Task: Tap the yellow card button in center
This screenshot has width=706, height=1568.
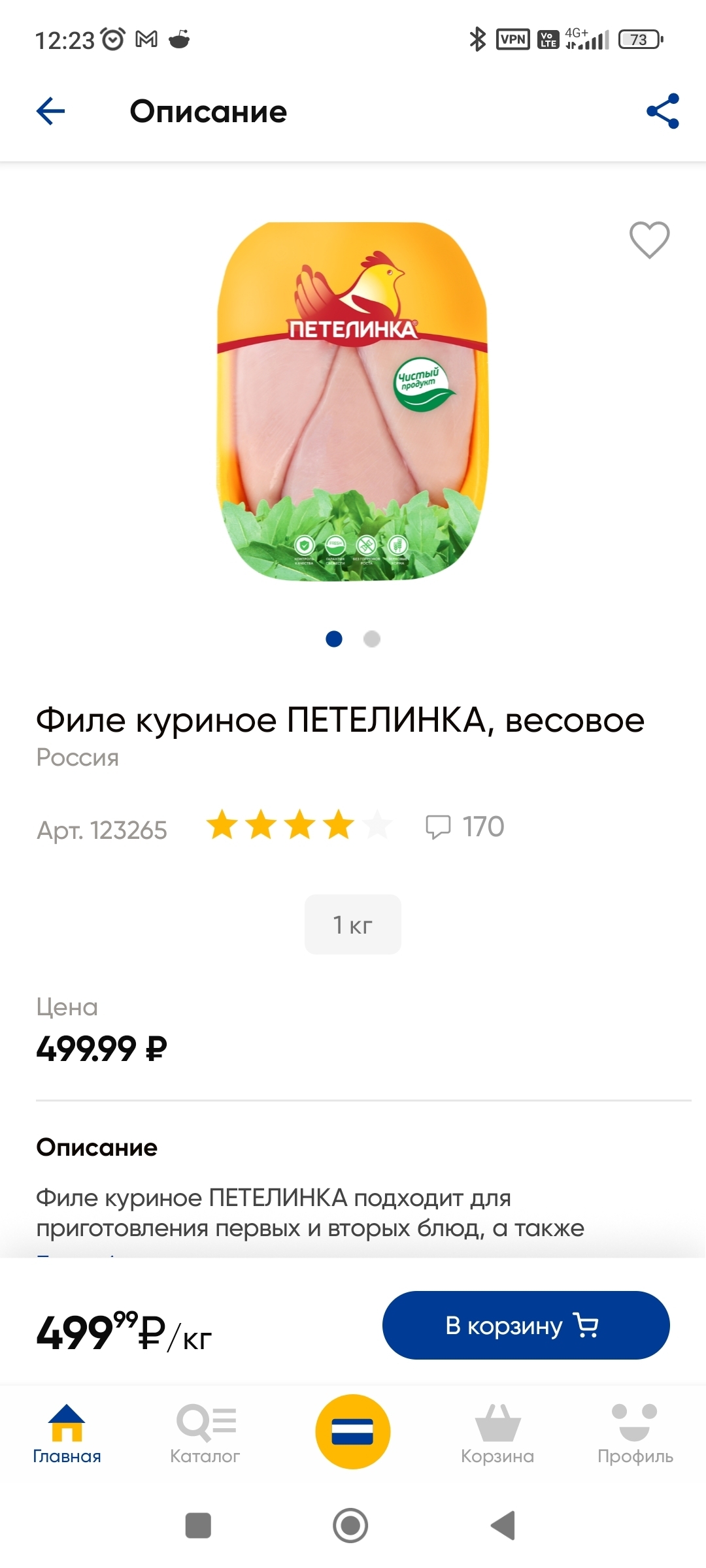Action: pyautogui.click(x=352, y=1431)
